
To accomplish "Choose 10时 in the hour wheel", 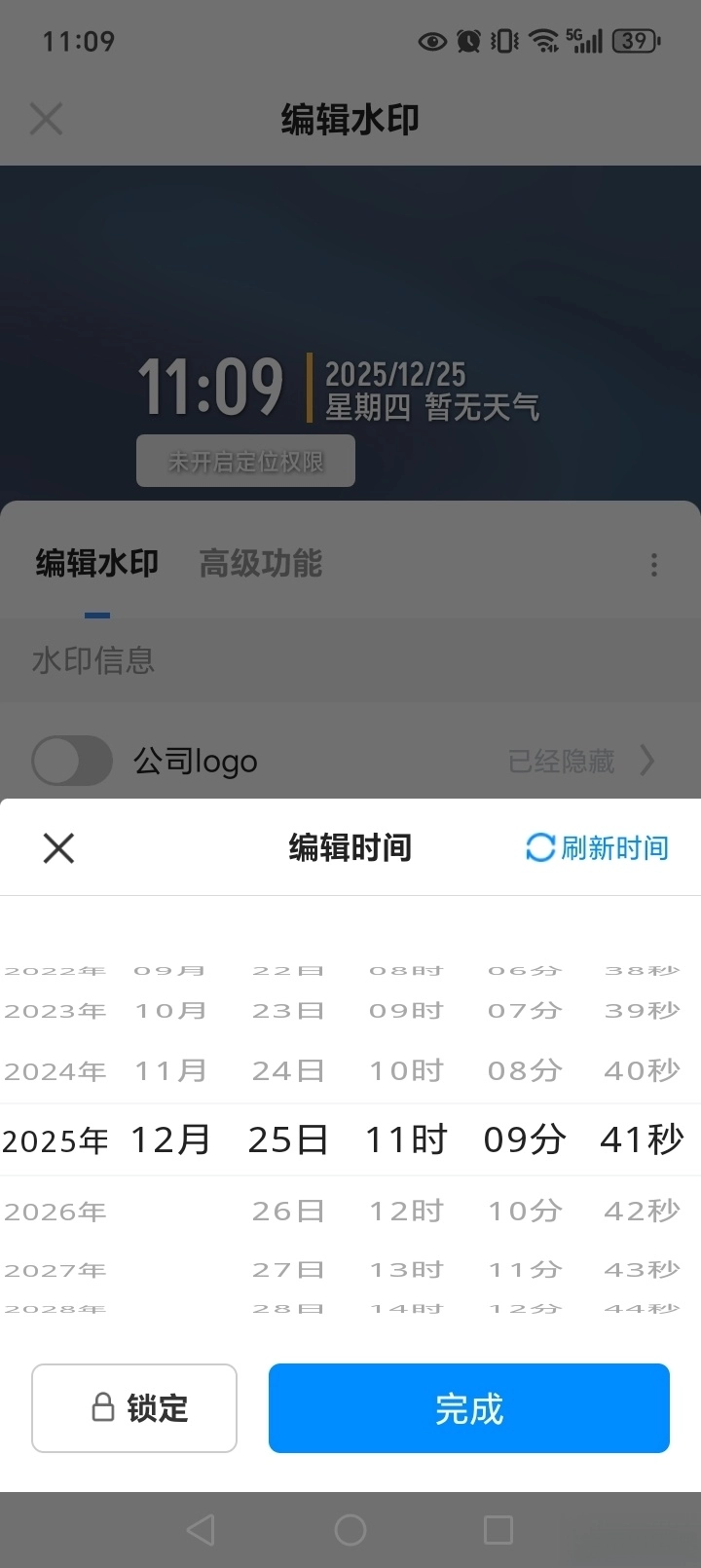I will pyautogui.click(x=405, y=1069).
